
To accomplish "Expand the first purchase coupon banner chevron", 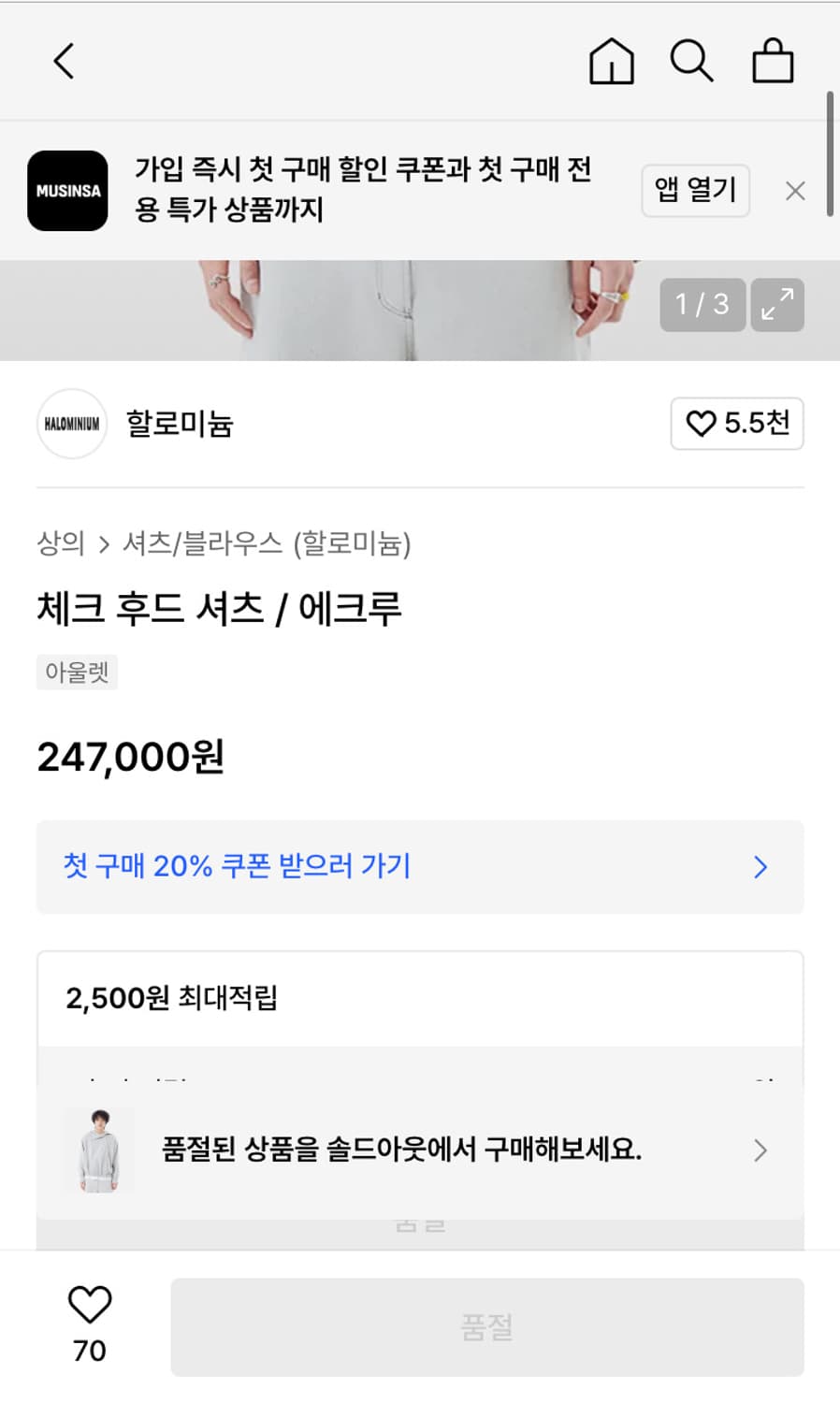I will pyautogui.click(x=760, y=868).
